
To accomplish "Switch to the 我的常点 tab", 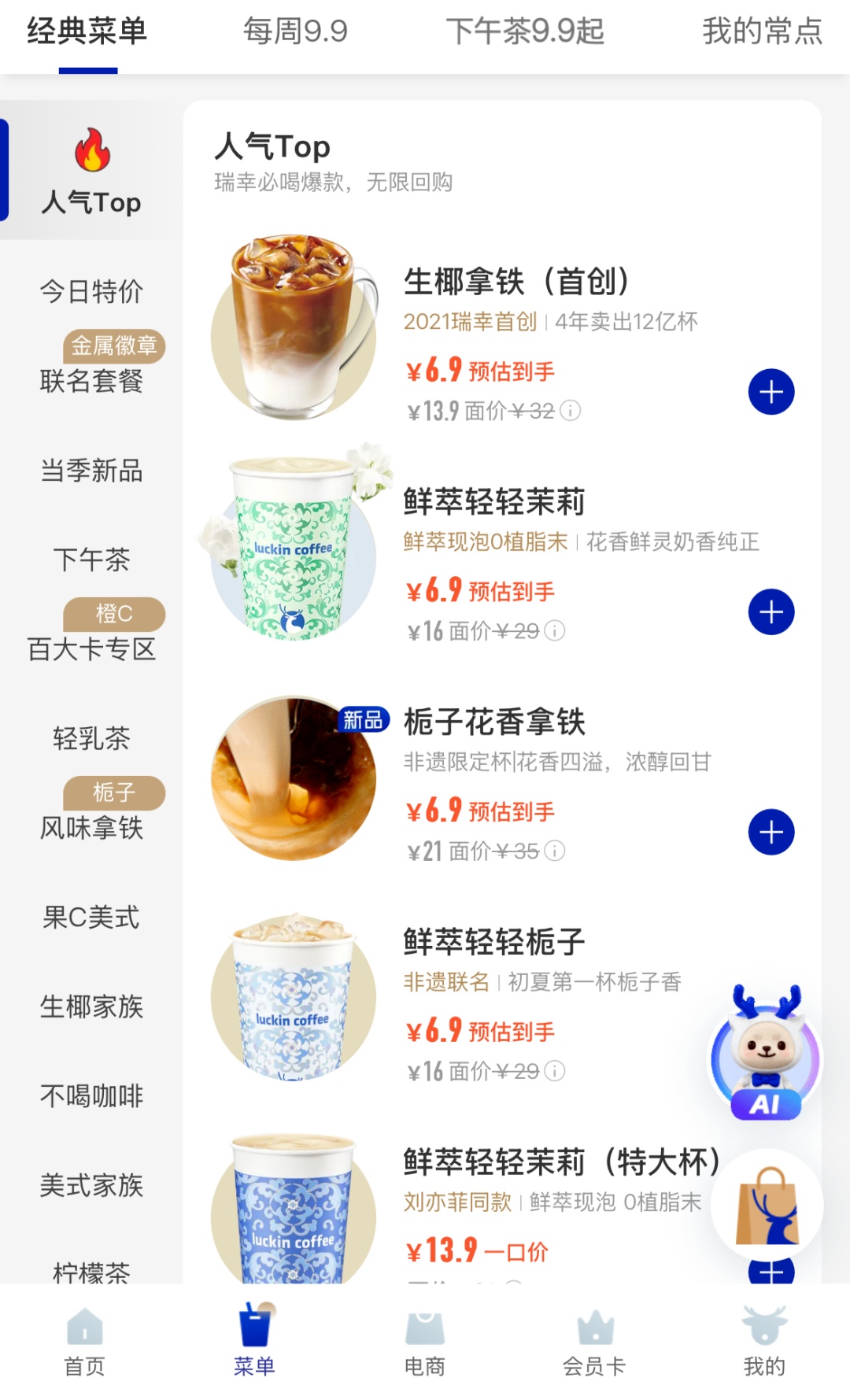I will (762, 32).
